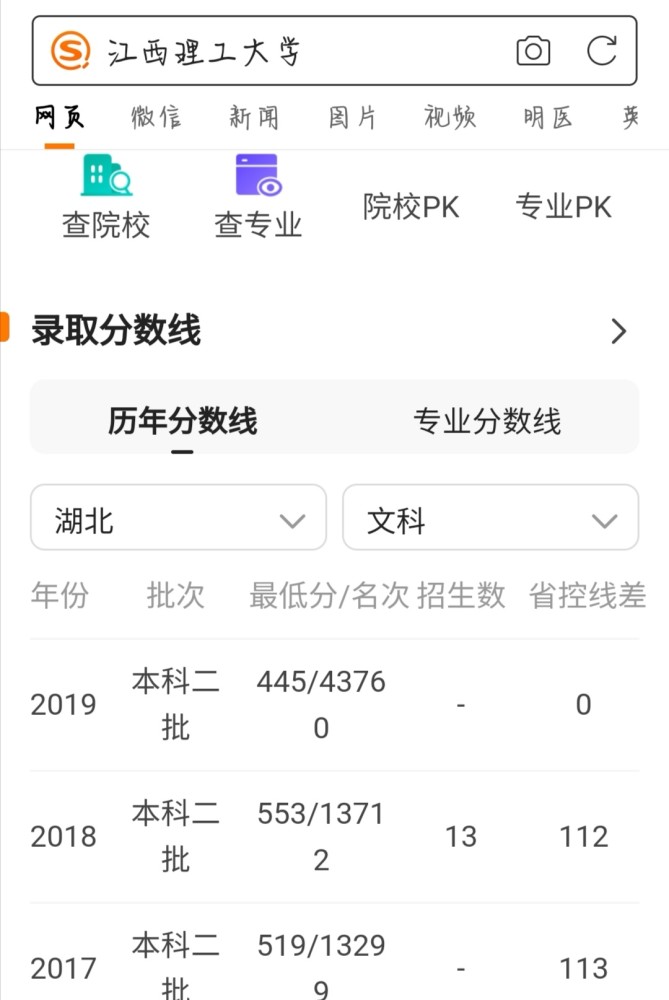Open the 湖北 province dropdown
The image size is (669, 1000).
coord(178,520)
